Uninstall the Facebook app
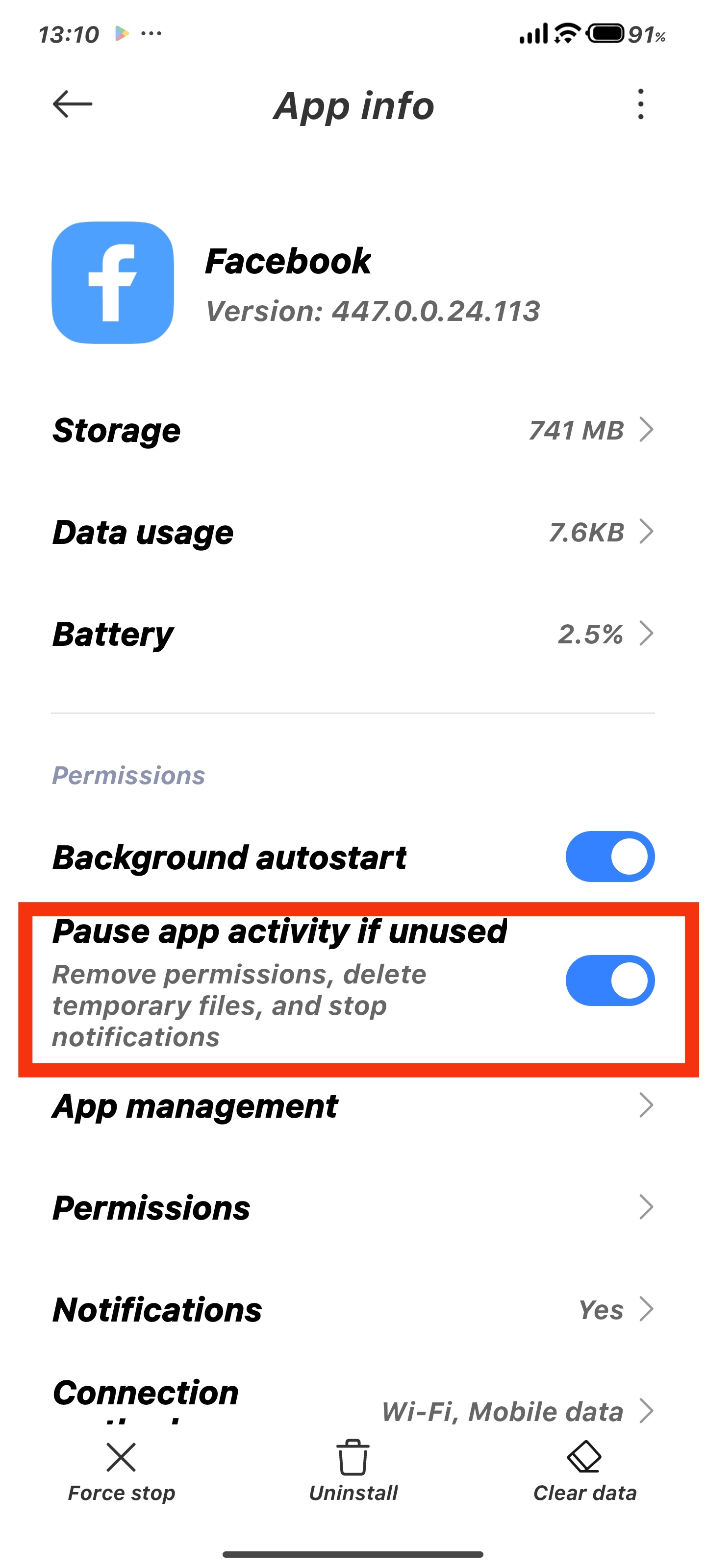 point(353,1470)
